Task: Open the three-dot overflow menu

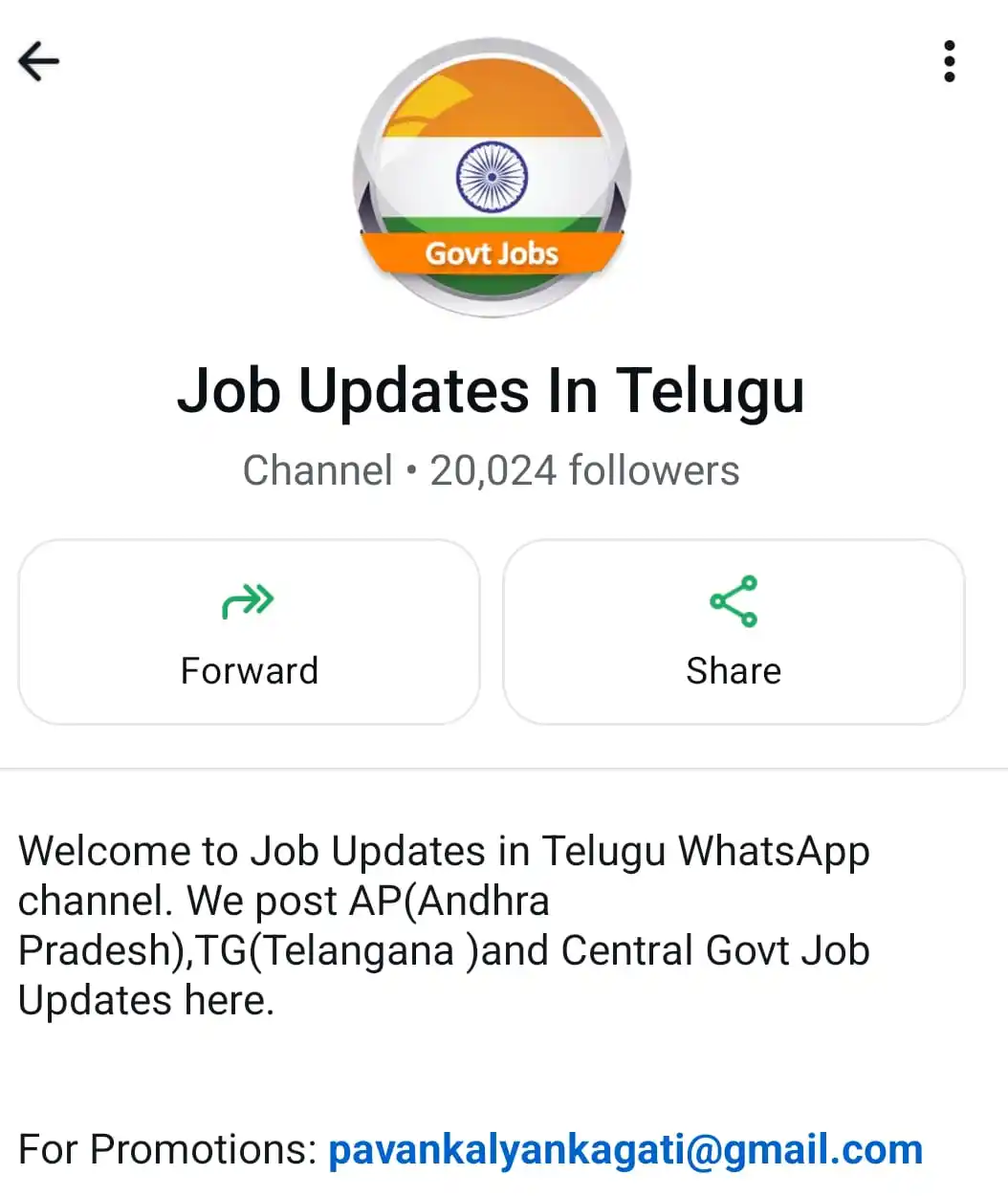Action: pyautogui.click(x=949, y=62)
